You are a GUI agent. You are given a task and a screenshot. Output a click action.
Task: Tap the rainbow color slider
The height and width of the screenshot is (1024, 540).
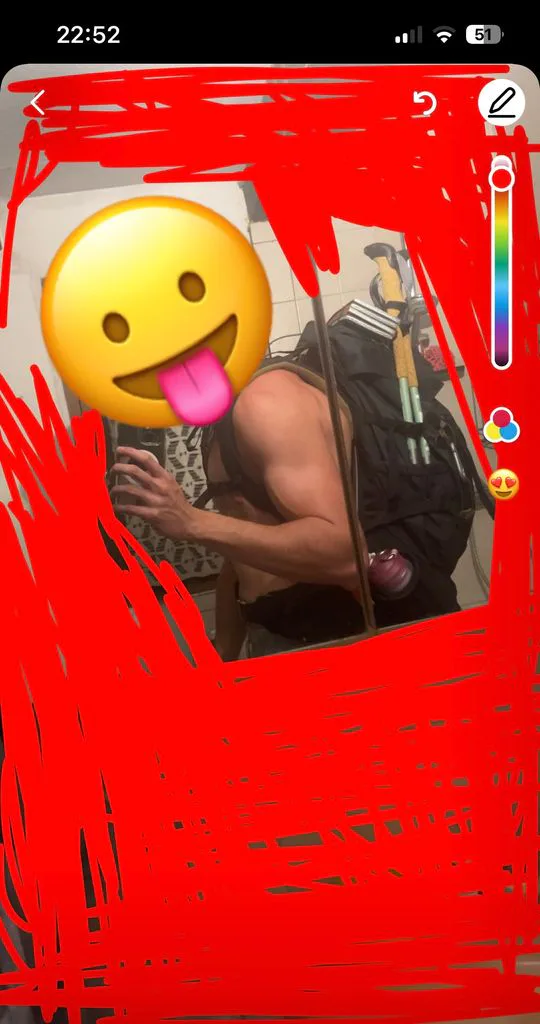[501, 262]
